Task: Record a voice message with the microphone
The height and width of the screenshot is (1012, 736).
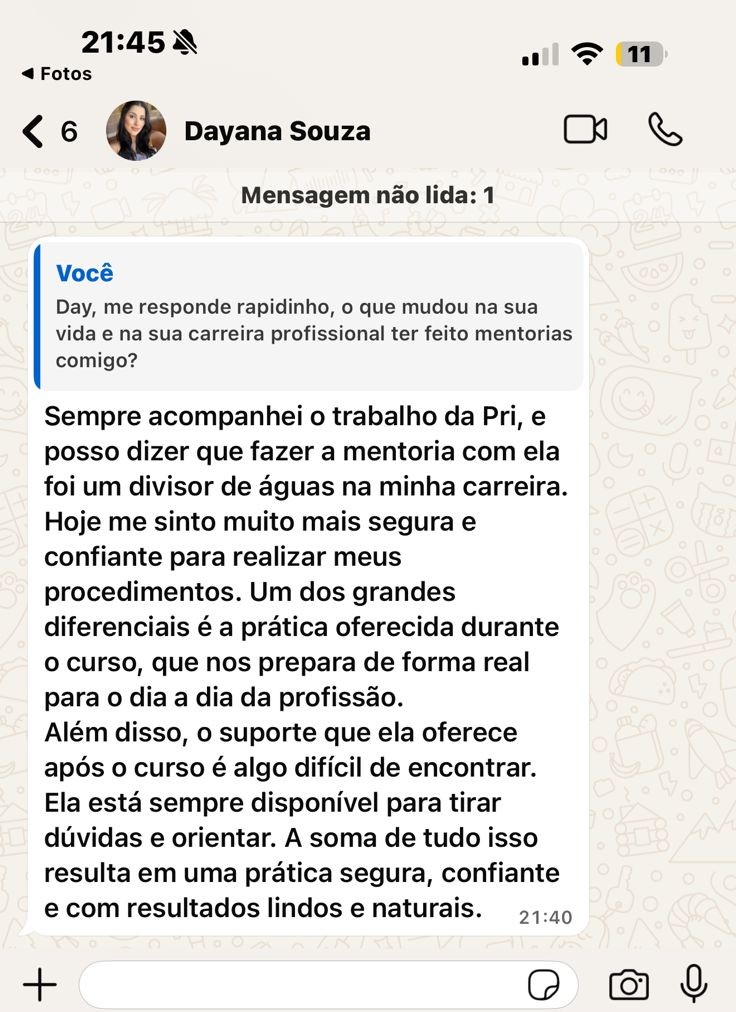Action: [x=694, y=984]
